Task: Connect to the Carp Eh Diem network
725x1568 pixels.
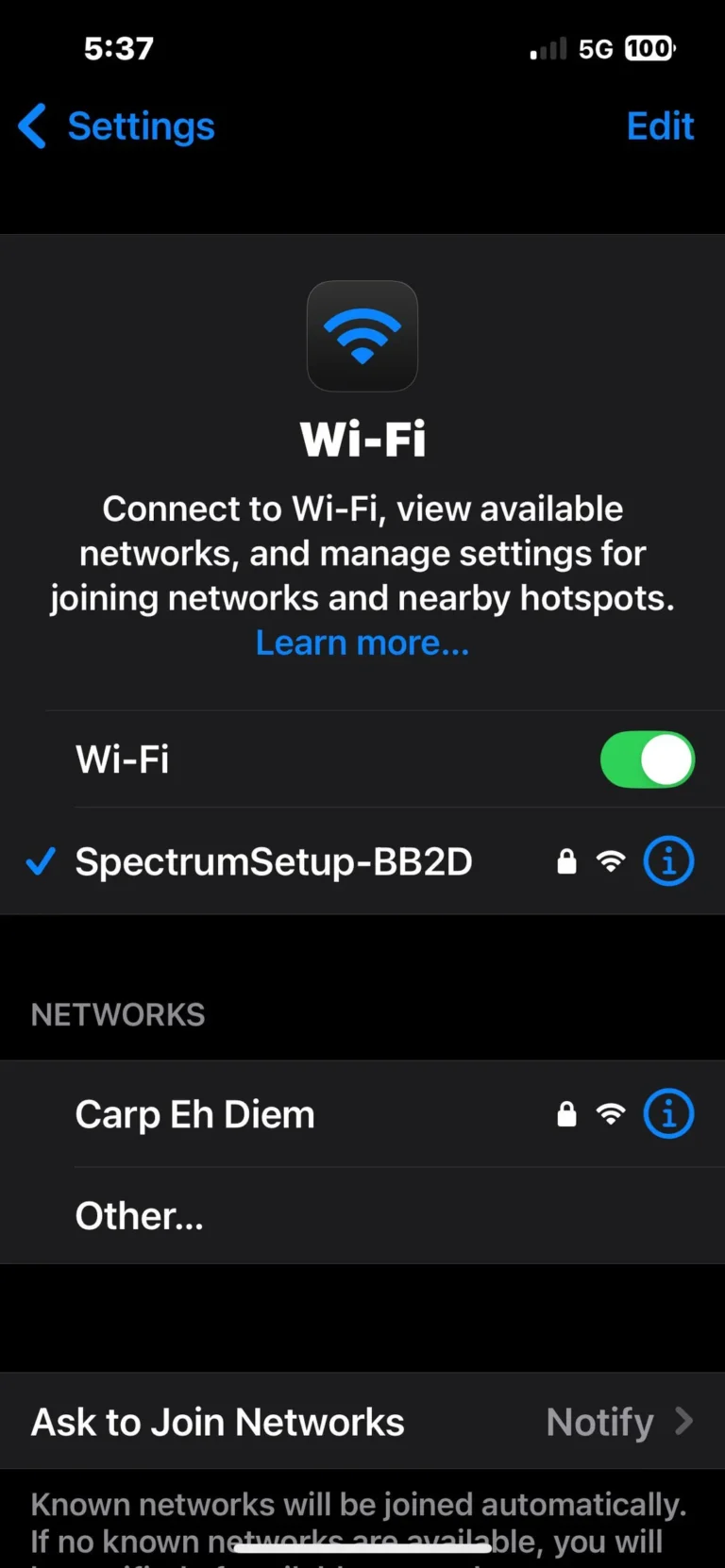Action: 194,1114
